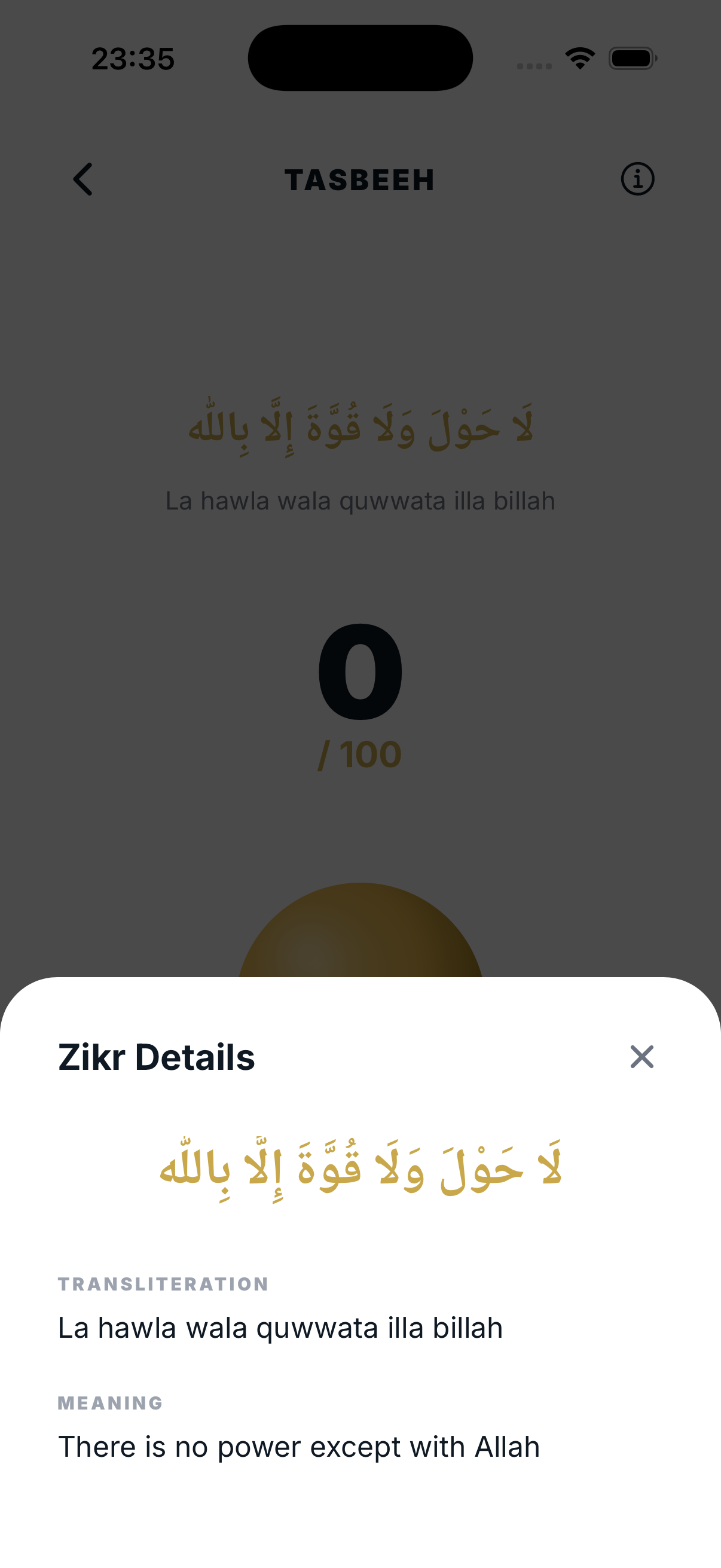Close the Zikr Details sheet with the X
Image resolution: width=721 pixels, height=1568 pixels.
pos(641,1057)
